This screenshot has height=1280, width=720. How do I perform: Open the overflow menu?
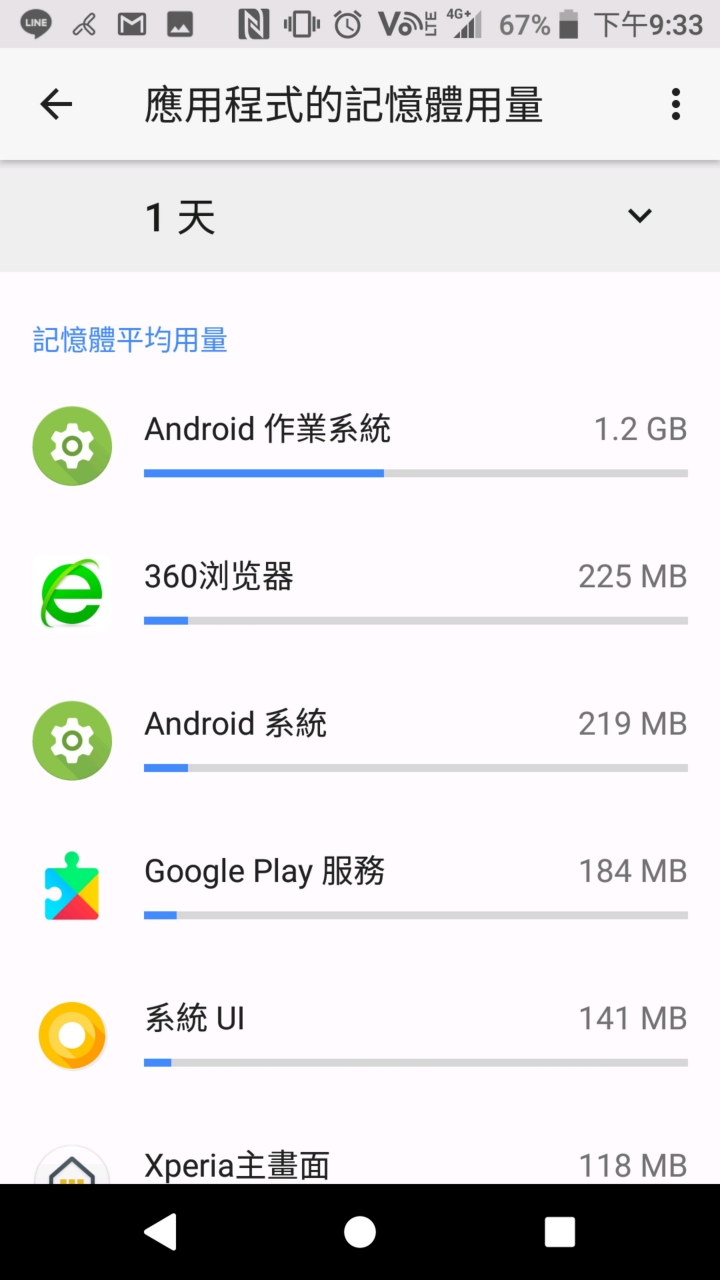[676, 104]
